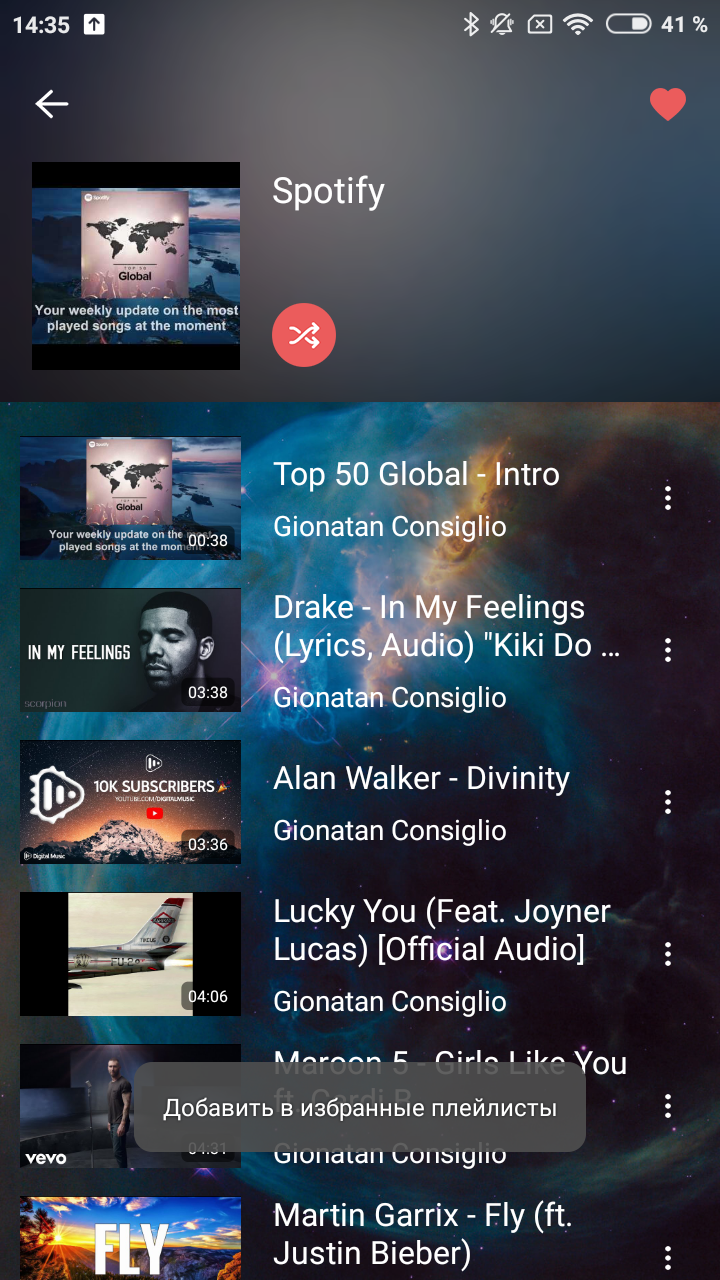
Task: Open options for Martin Garrix - Fly
Action: (668, 1257)
